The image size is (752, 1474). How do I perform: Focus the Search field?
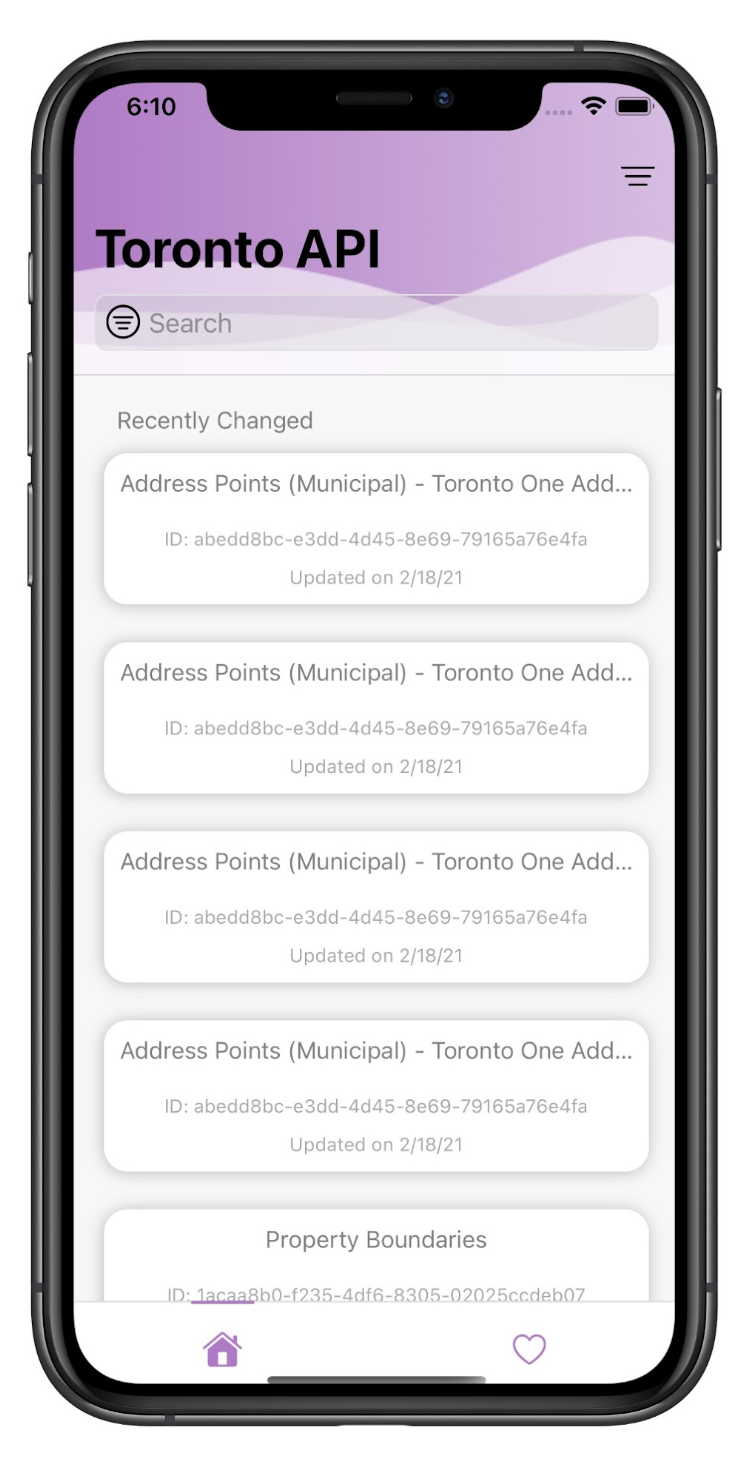[x=376, y=322]
